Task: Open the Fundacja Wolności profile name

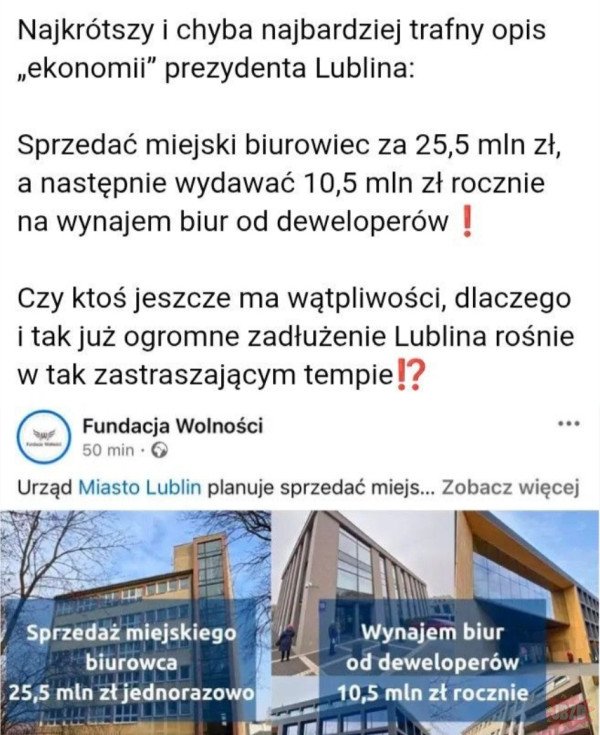Action: 172,426
